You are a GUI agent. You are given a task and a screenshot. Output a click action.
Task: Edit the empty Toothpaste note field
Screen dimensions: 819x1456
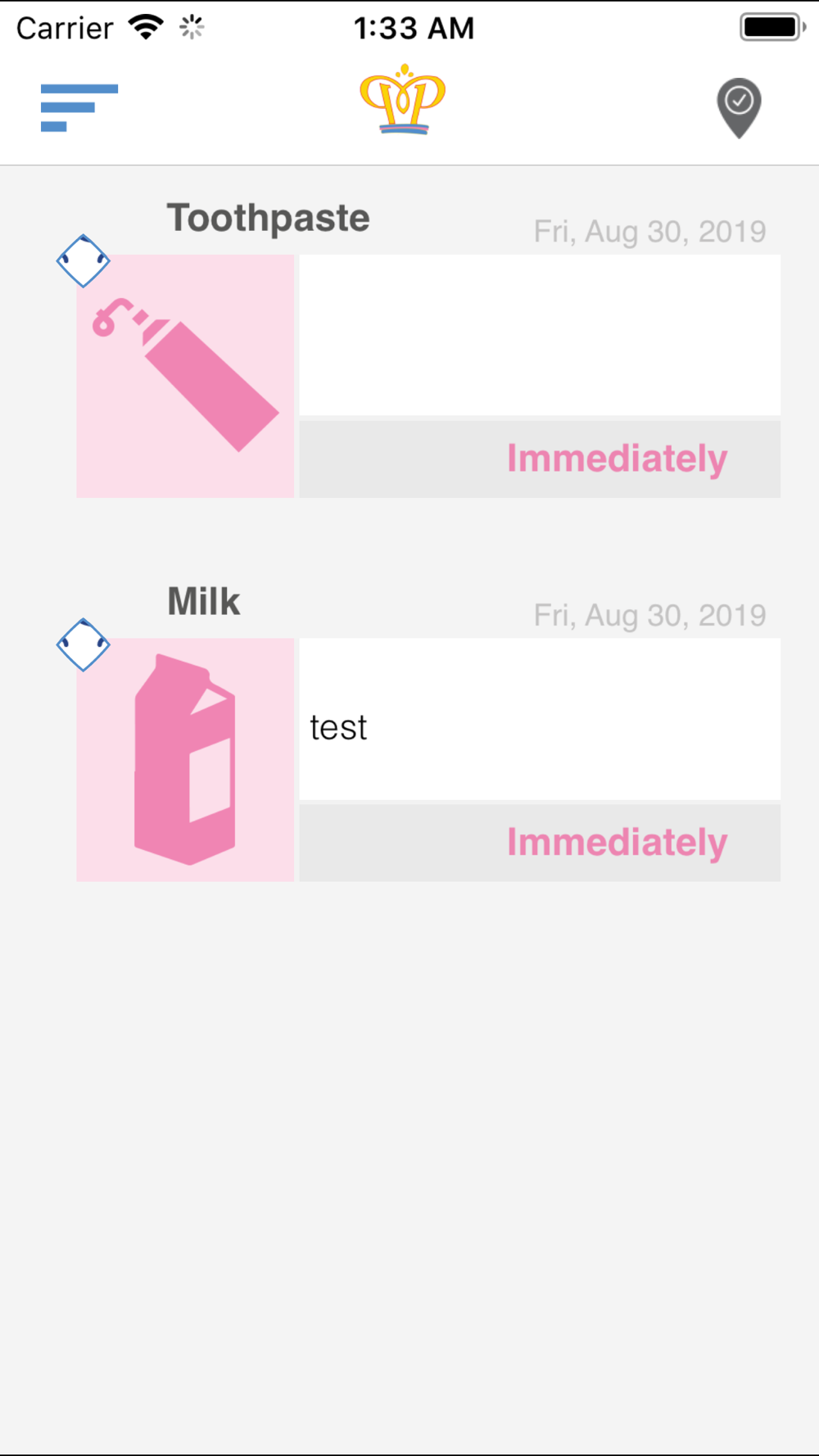coord(540,335)
